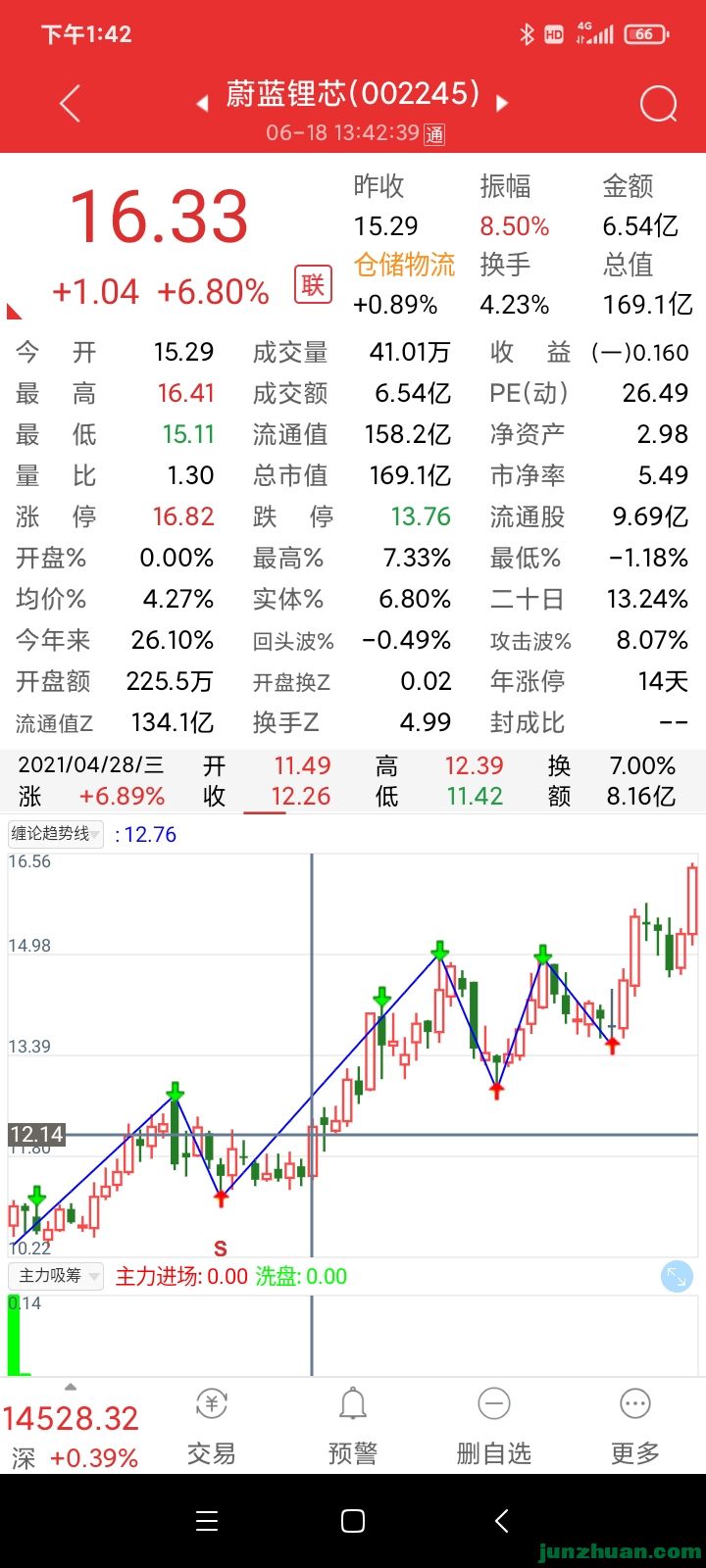
Task: Open the 仓储物流 sector link
Action: point(404,265)
